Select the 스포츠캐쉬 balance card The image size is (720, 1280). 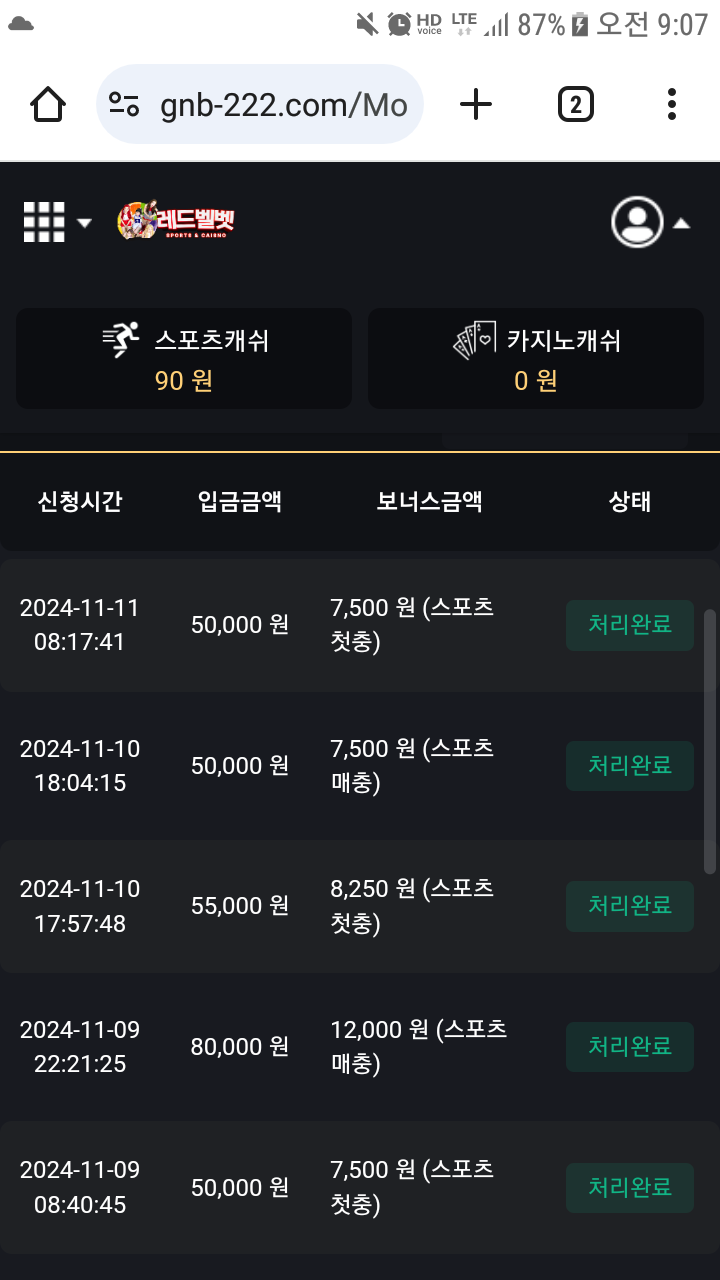[184, 359]
